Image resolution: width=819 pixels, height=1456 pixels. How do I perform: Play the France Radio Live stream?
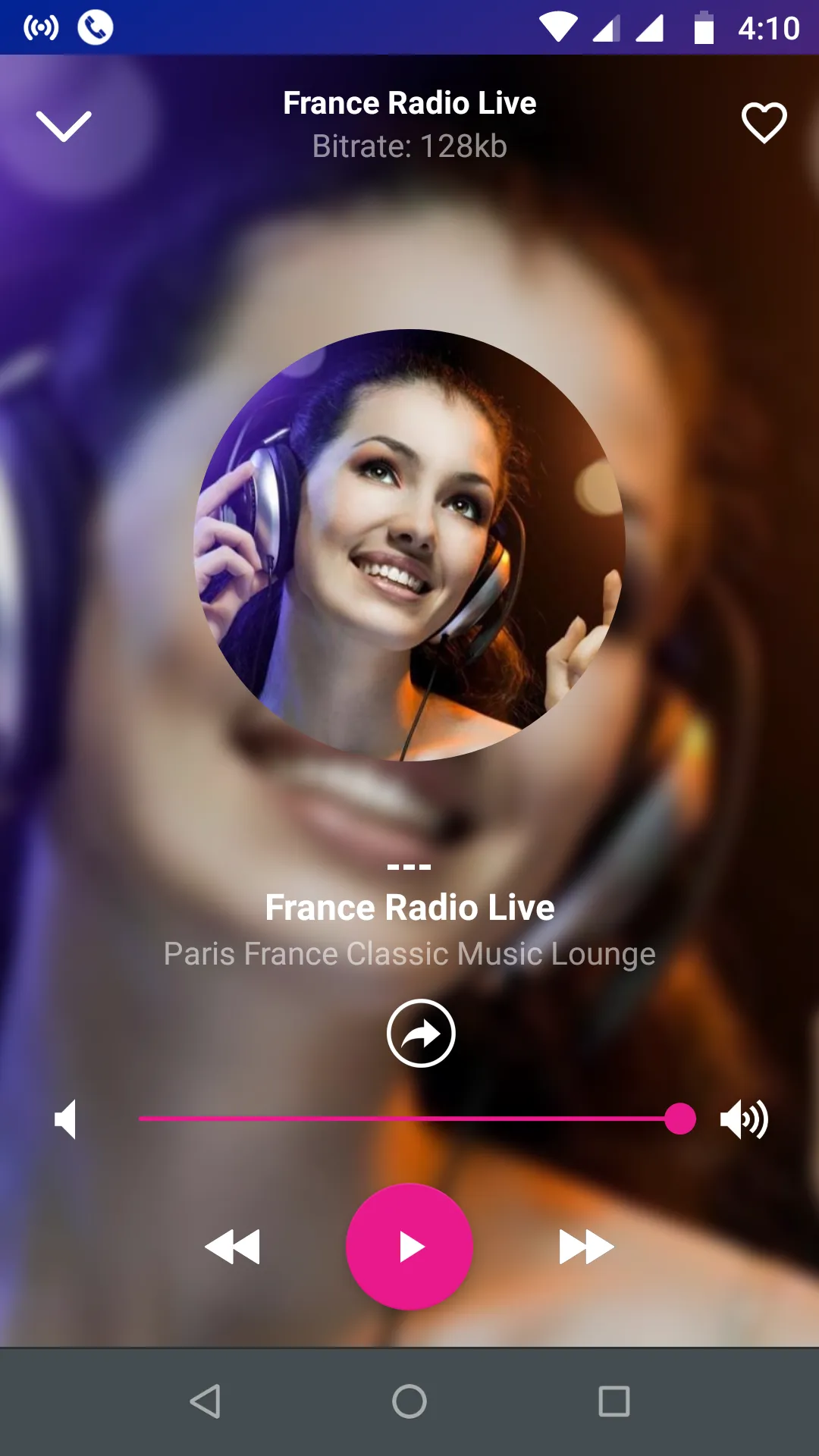point(409,1247)
